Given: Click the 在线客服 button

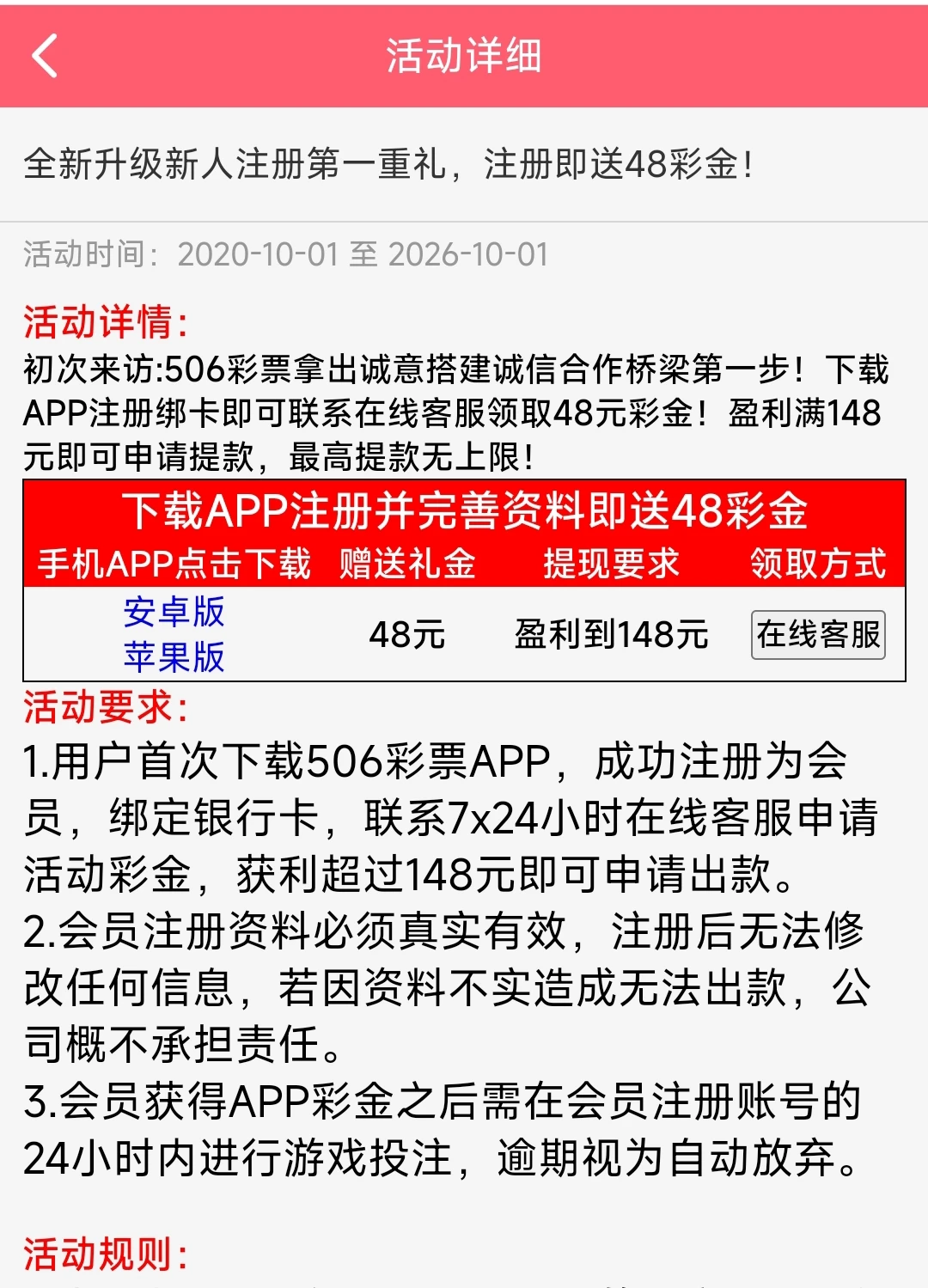Looking at the screenshot, I should coord(817,637).
